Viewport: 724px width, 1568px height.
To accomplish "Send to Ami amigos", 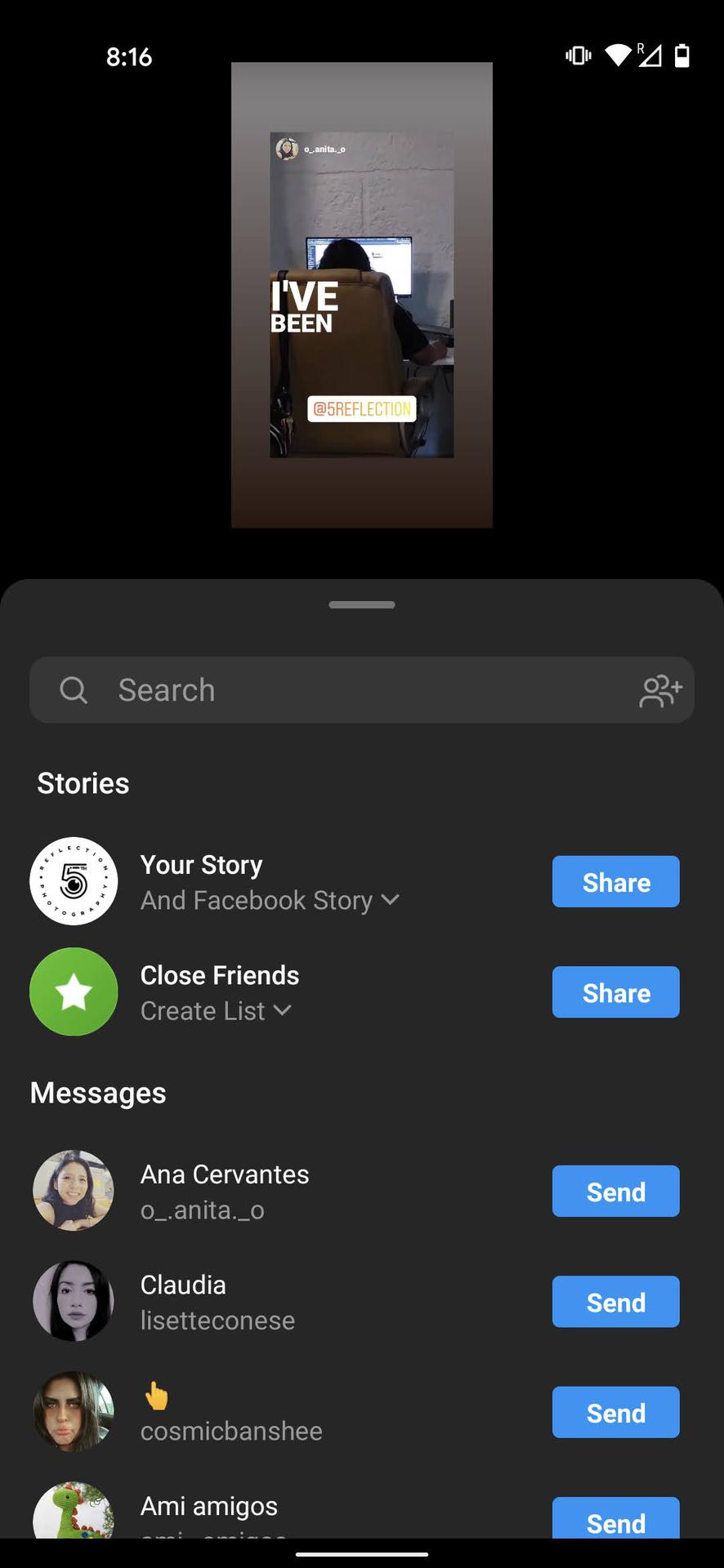I will coord(615,1519).
